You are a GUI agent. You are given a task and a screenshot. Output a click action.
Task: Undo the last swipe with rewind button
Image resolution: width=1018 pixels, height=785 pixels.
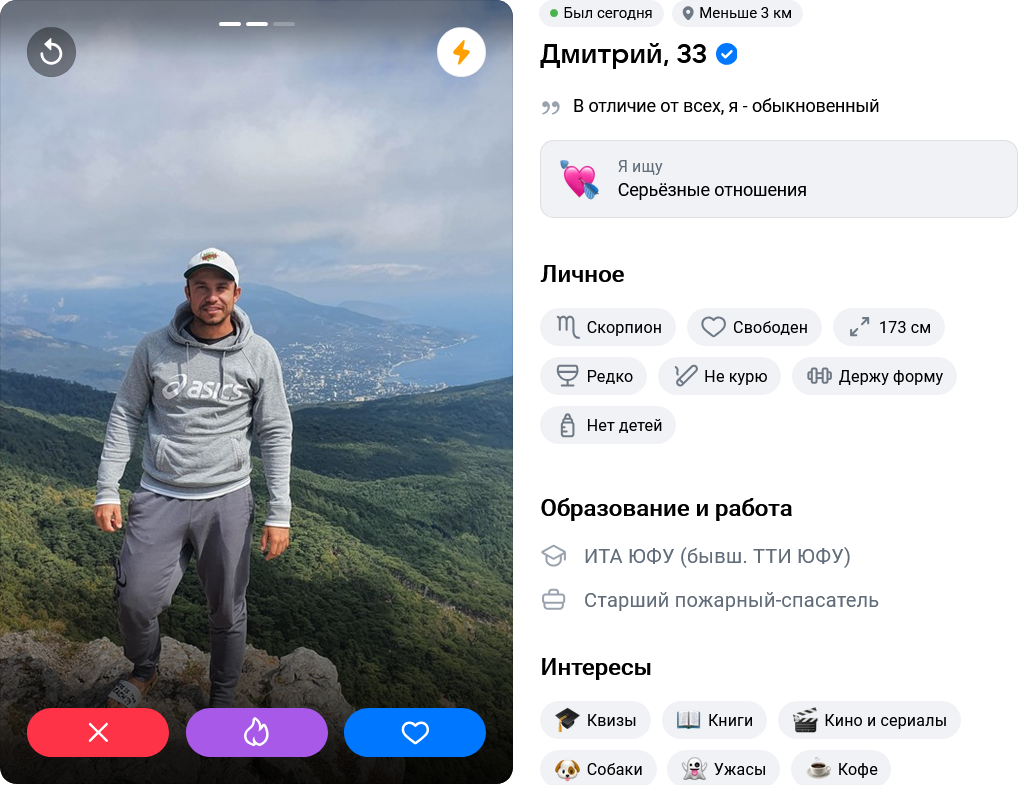(x=51, y=52)
